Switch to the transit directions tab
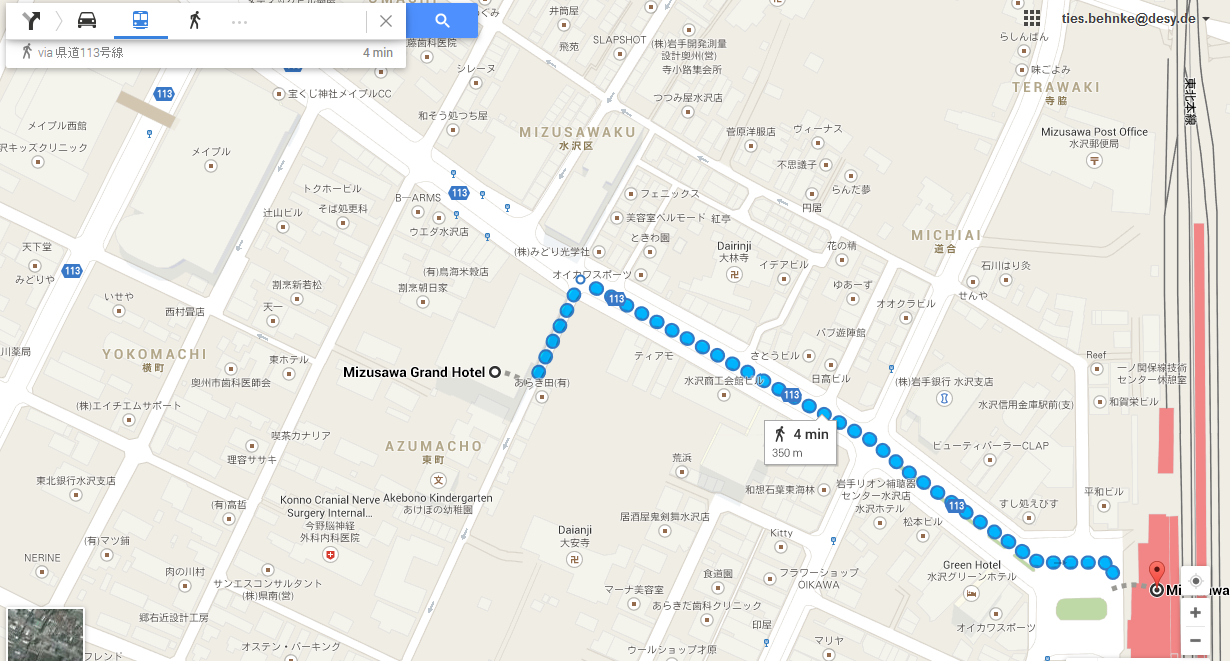This screenshot has height=661, width=1230. [x=140, y=20]
